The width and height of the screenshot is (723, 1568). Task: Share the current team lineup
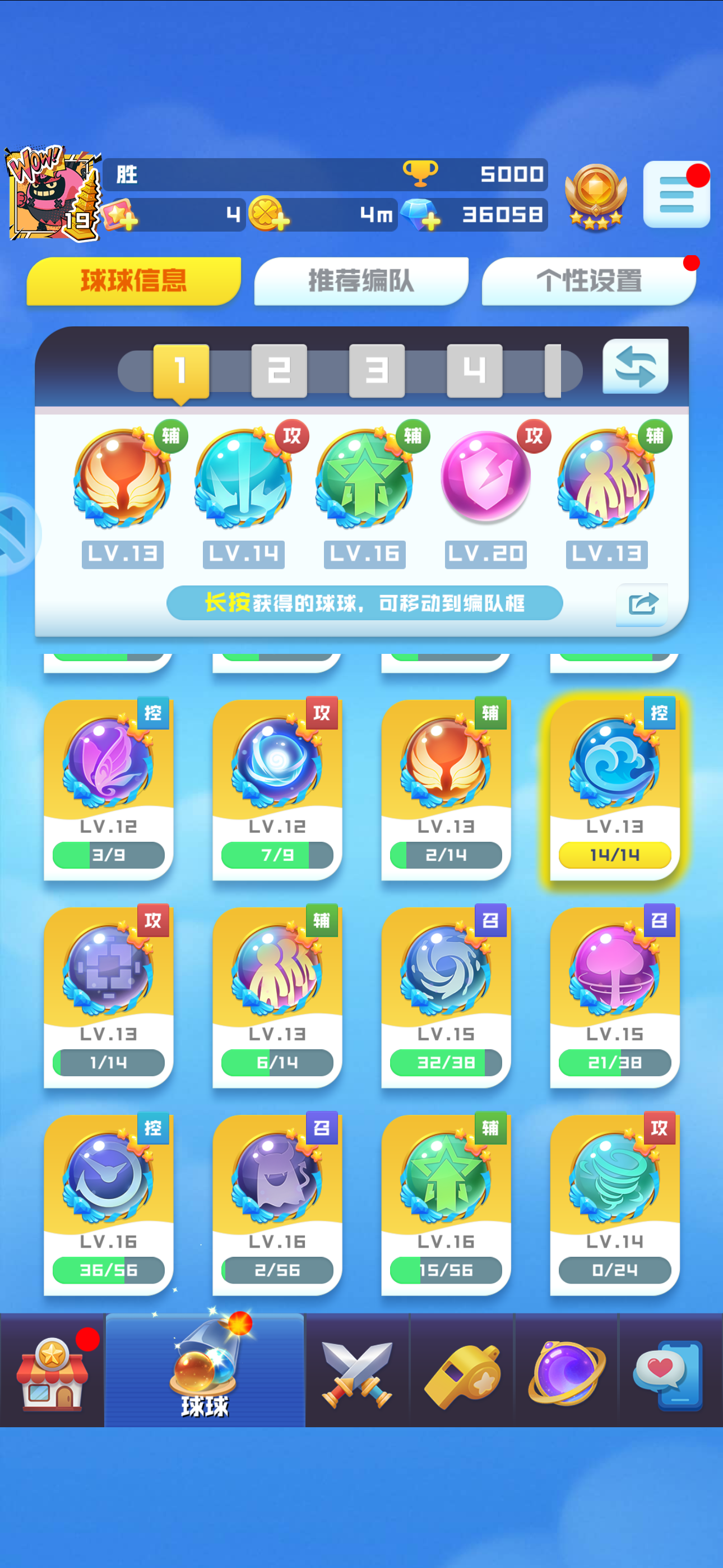[x=642, y=603]
